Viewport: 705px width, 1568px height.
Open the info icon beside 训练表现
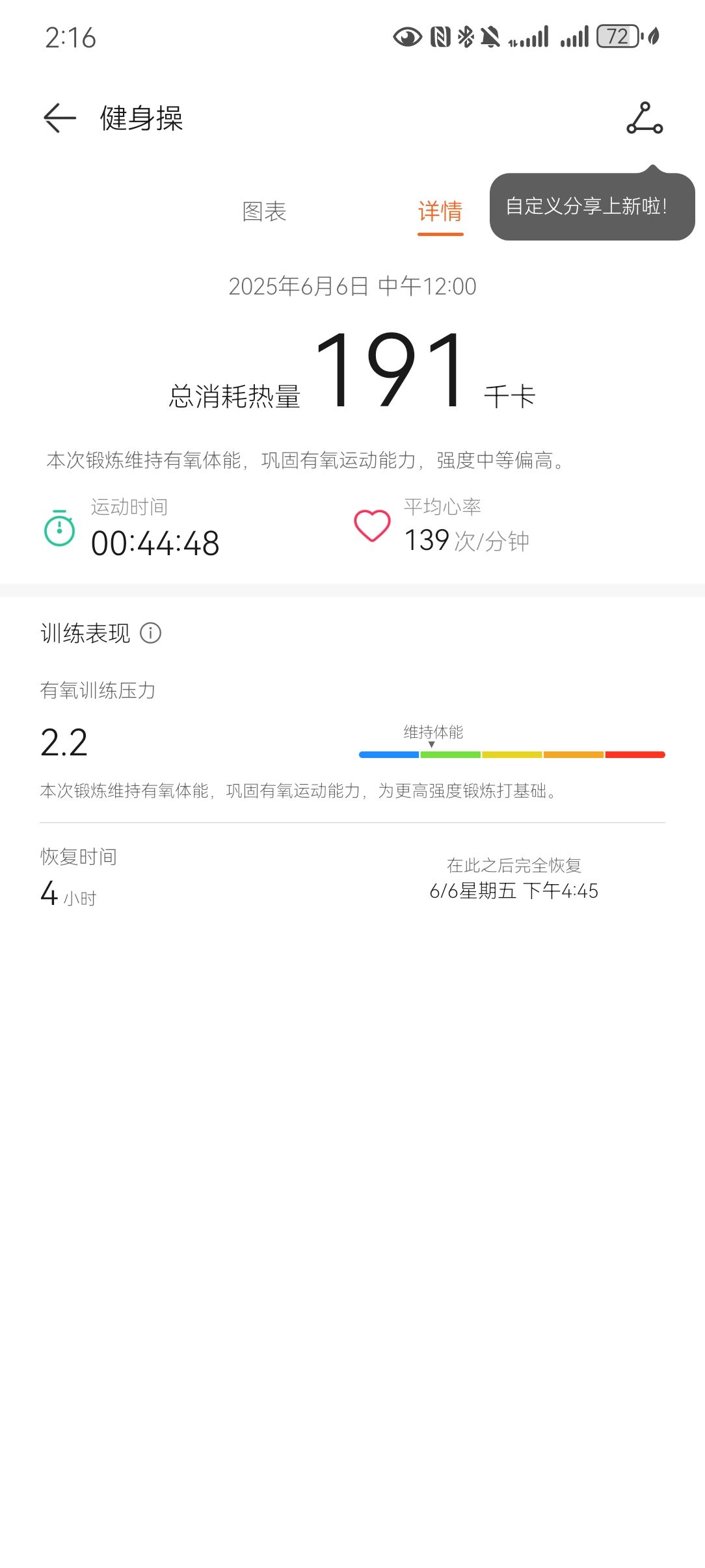151,633
